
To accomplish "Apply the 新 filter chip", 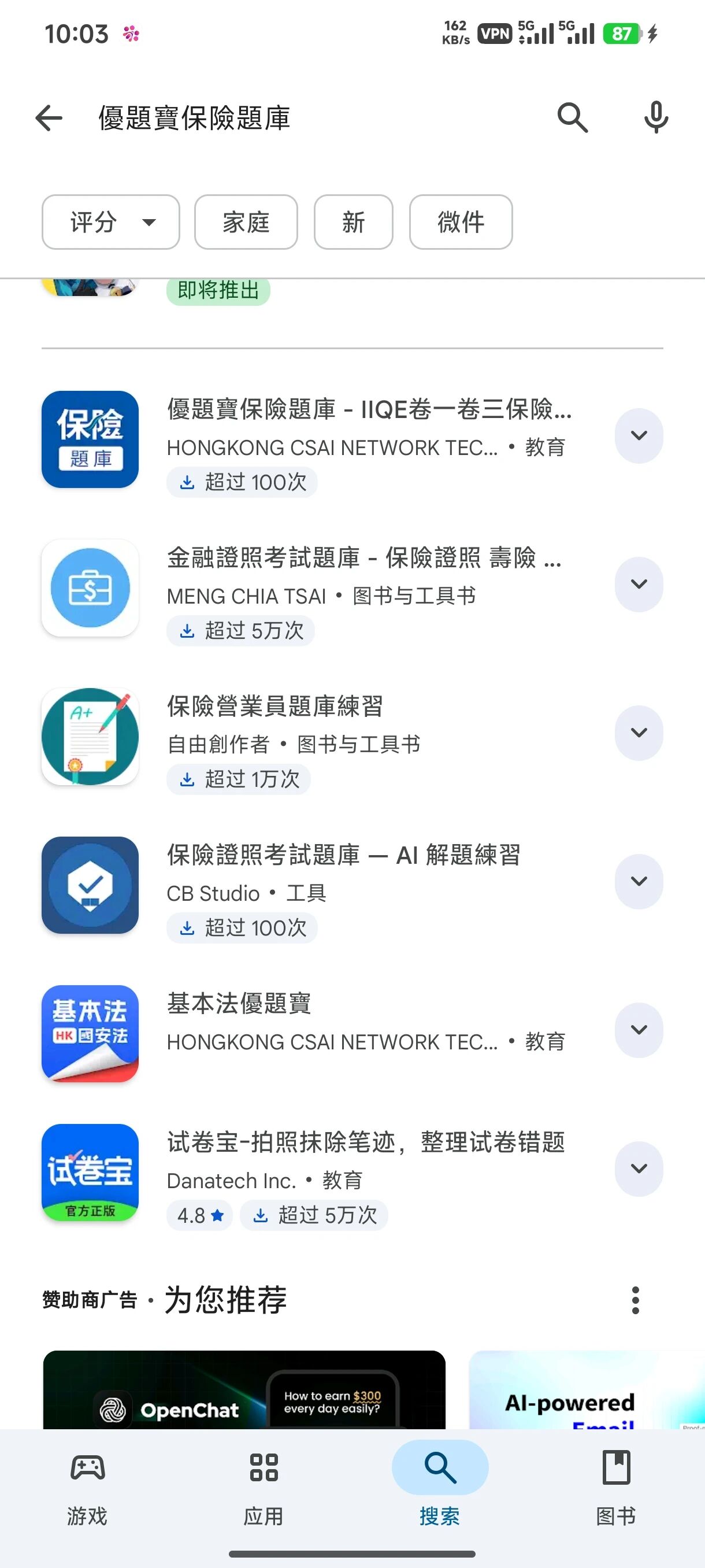I will point(354,222).
